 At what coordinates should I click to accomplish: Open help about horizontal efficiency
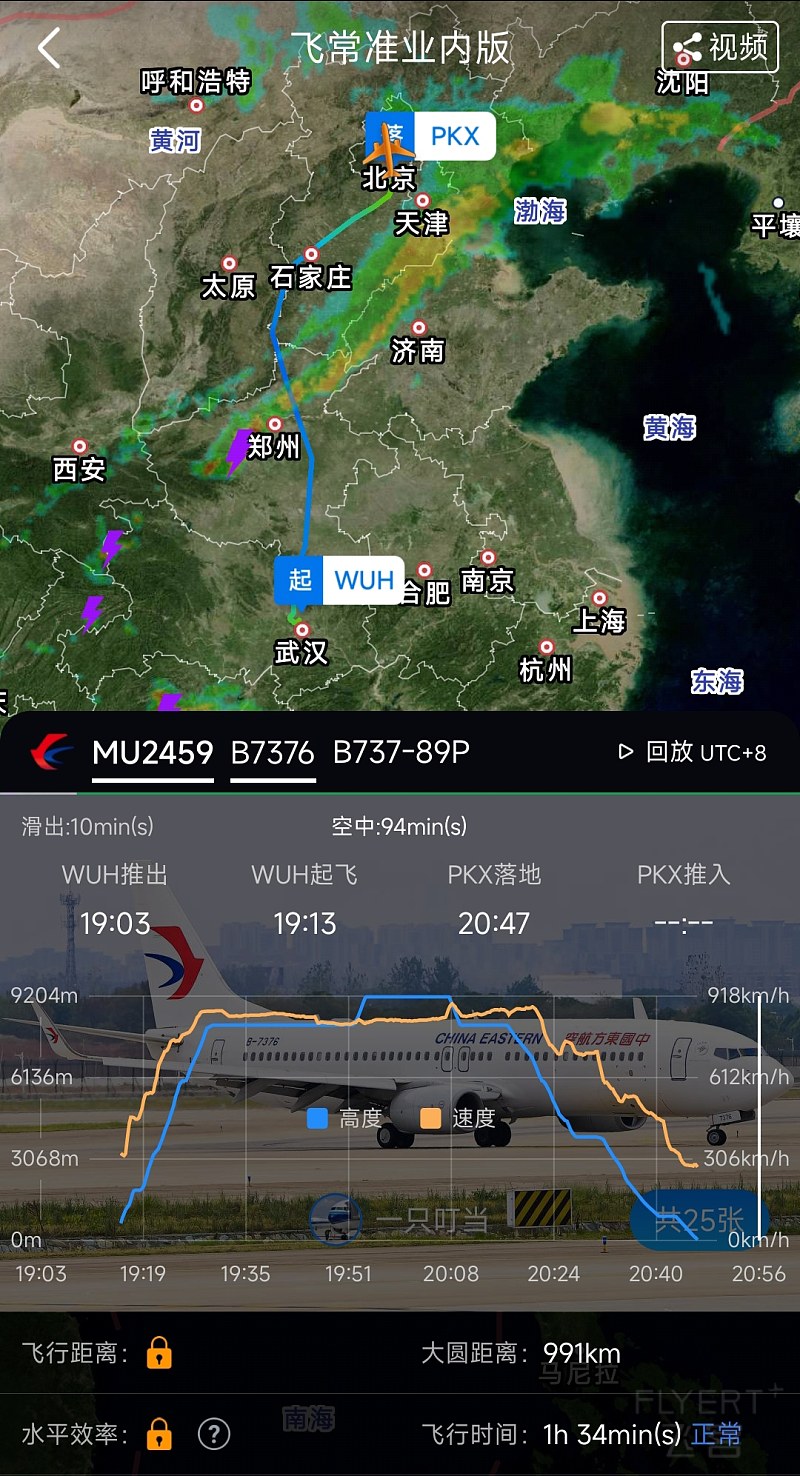point(214,1434)
